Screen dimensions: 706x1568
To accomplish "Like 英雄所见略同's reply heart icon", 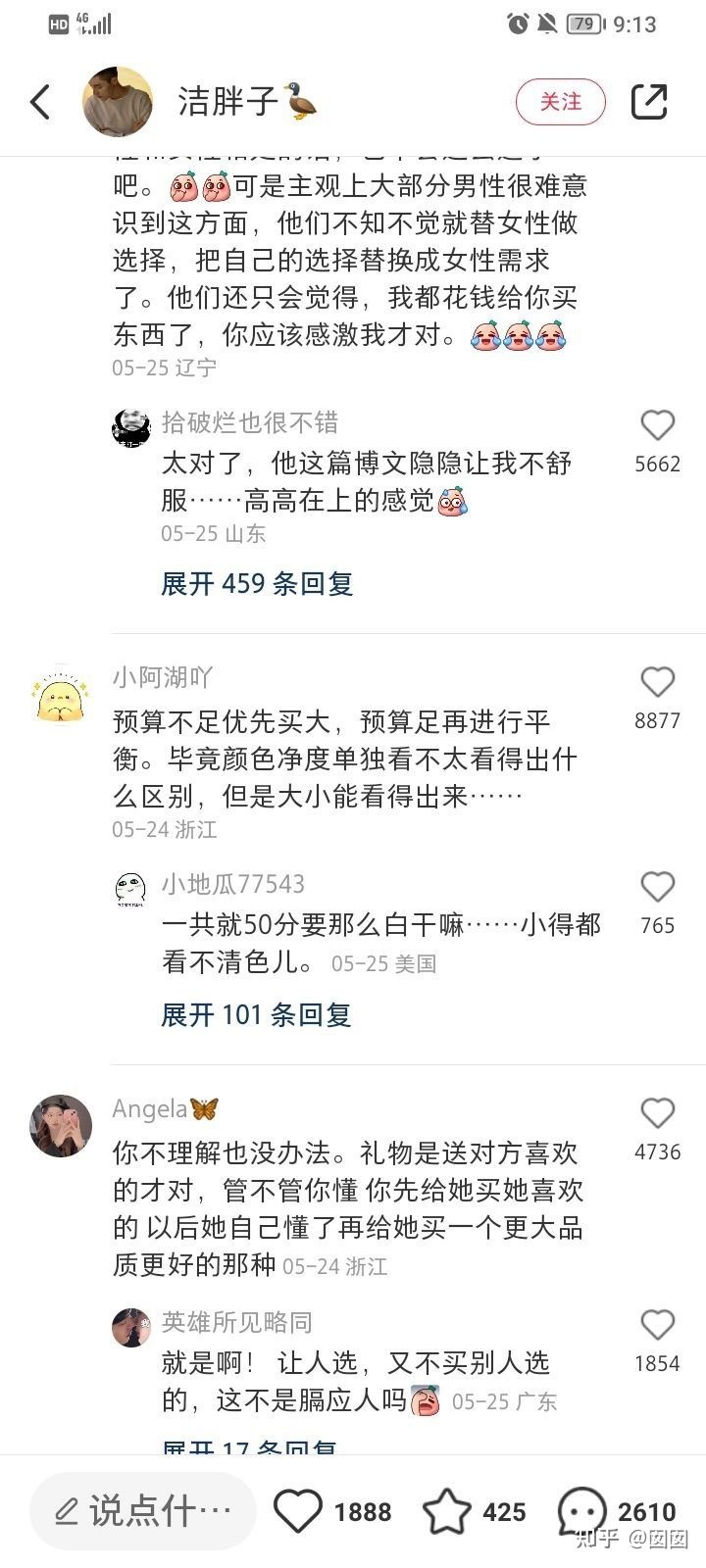I will pyautogui.click(x=657, y=1324).
